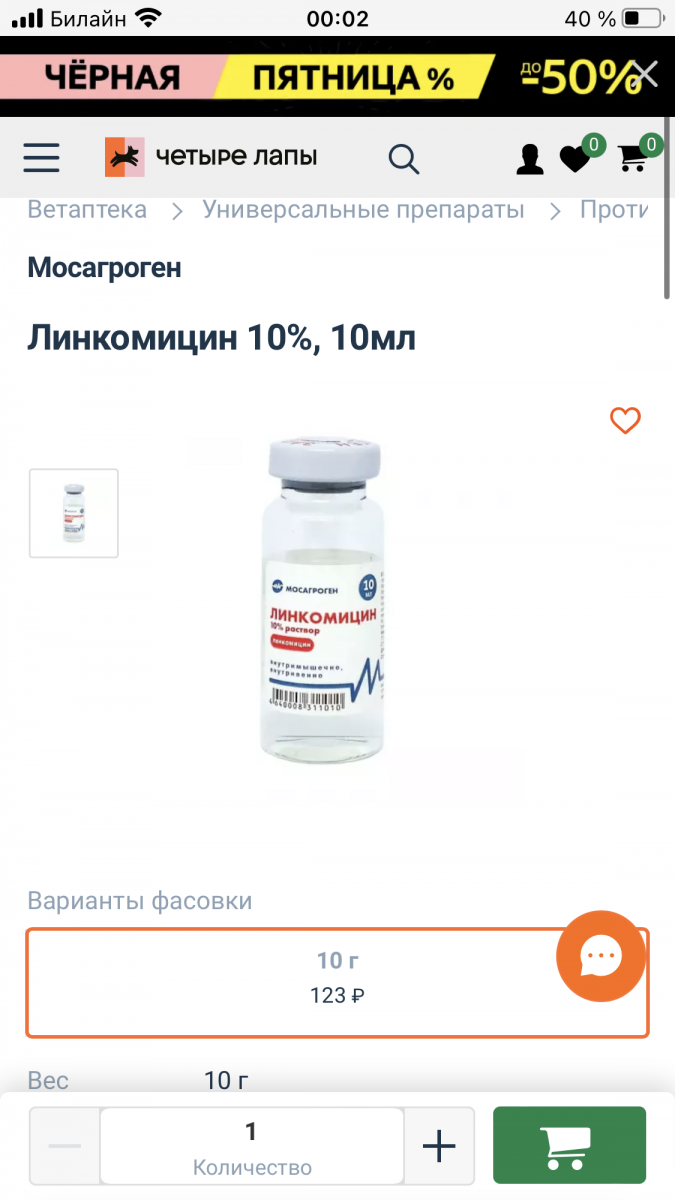Add product to cart green button
Screen dimensions: 675x1200
(x=569, y=1146)
